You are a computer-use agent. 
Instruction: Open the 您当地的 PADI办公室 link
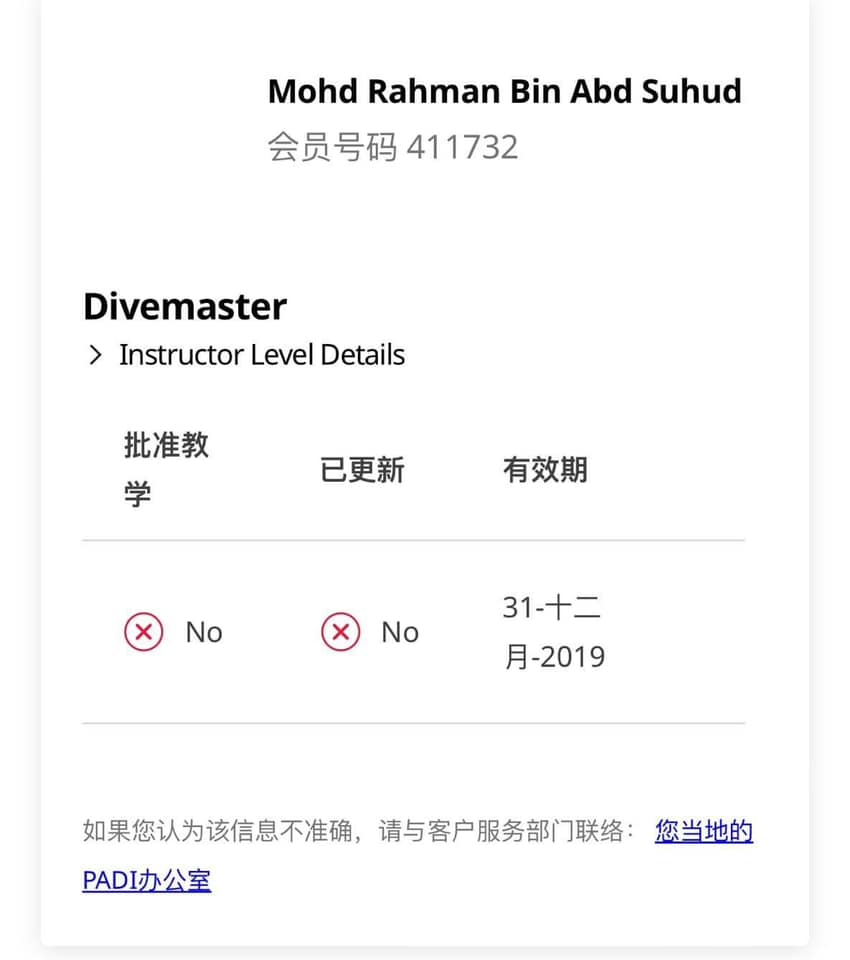(703, 831)
